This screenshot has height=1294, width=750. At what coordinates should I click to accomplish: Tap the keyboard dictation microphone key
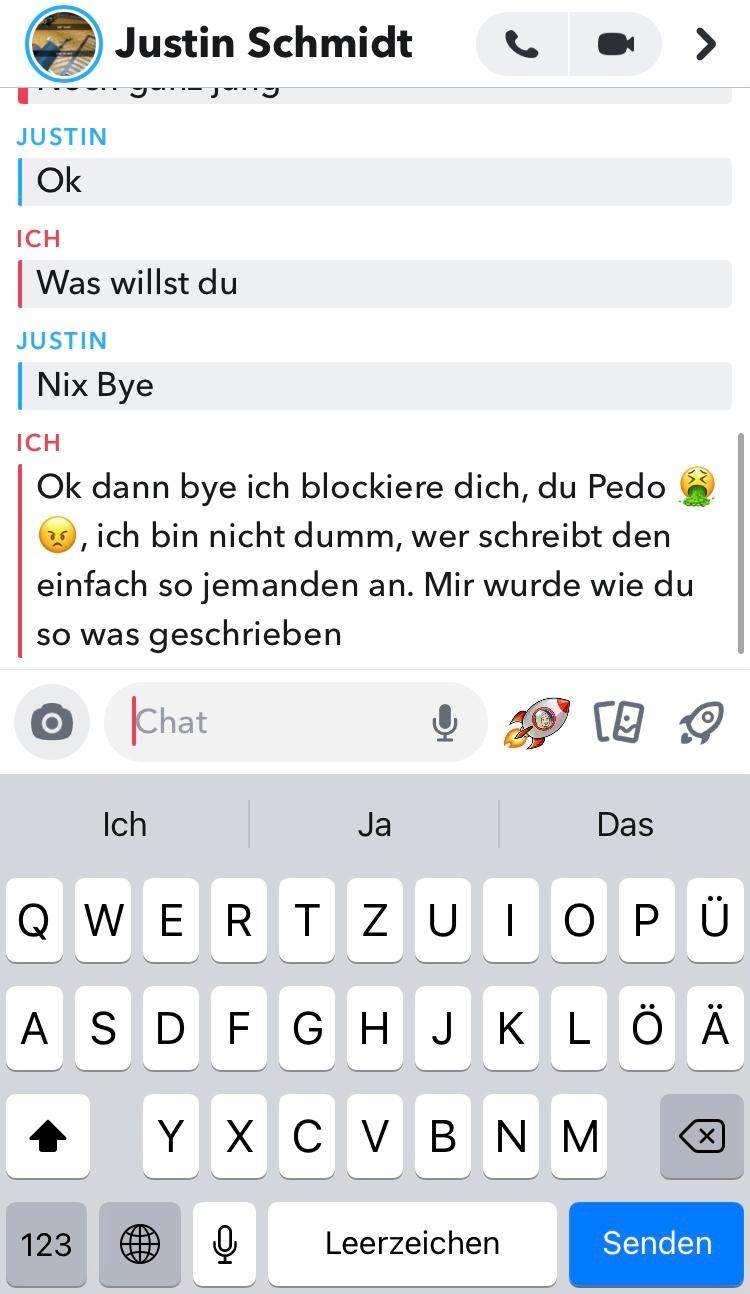224,1244
